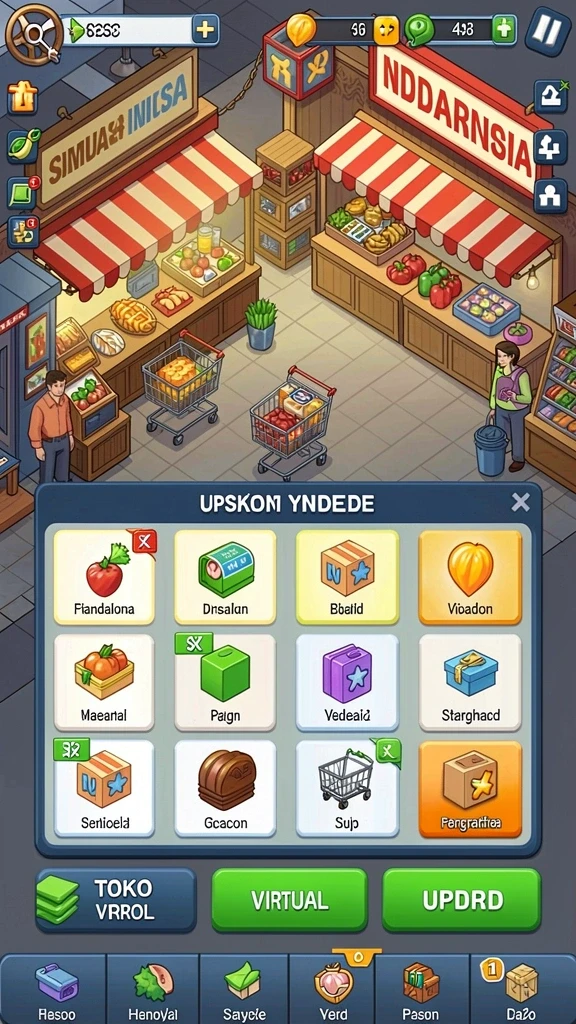
Task: Choose the Starghacd gift box
Action: coord(470,682)
